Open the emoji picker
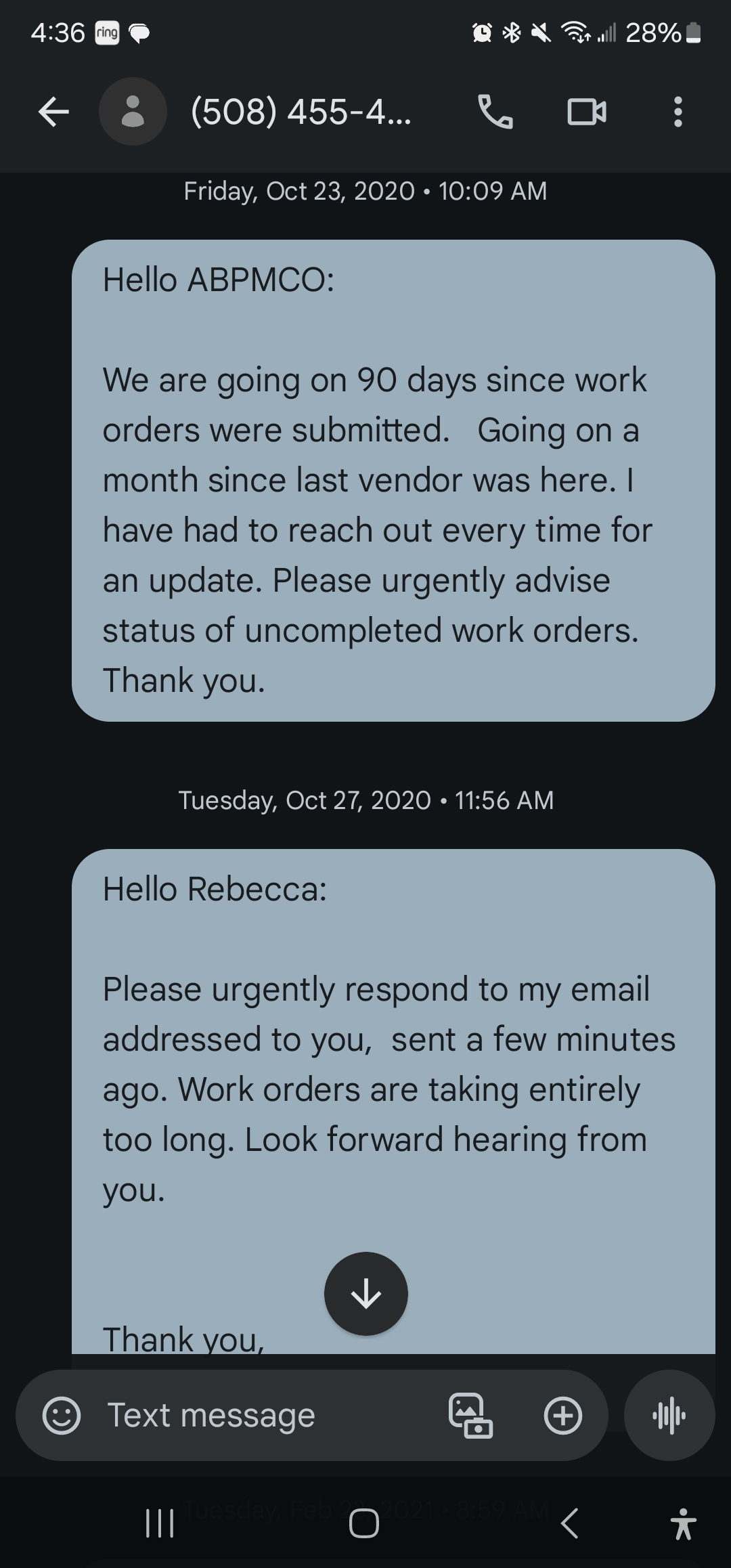 coord(62,1415)
